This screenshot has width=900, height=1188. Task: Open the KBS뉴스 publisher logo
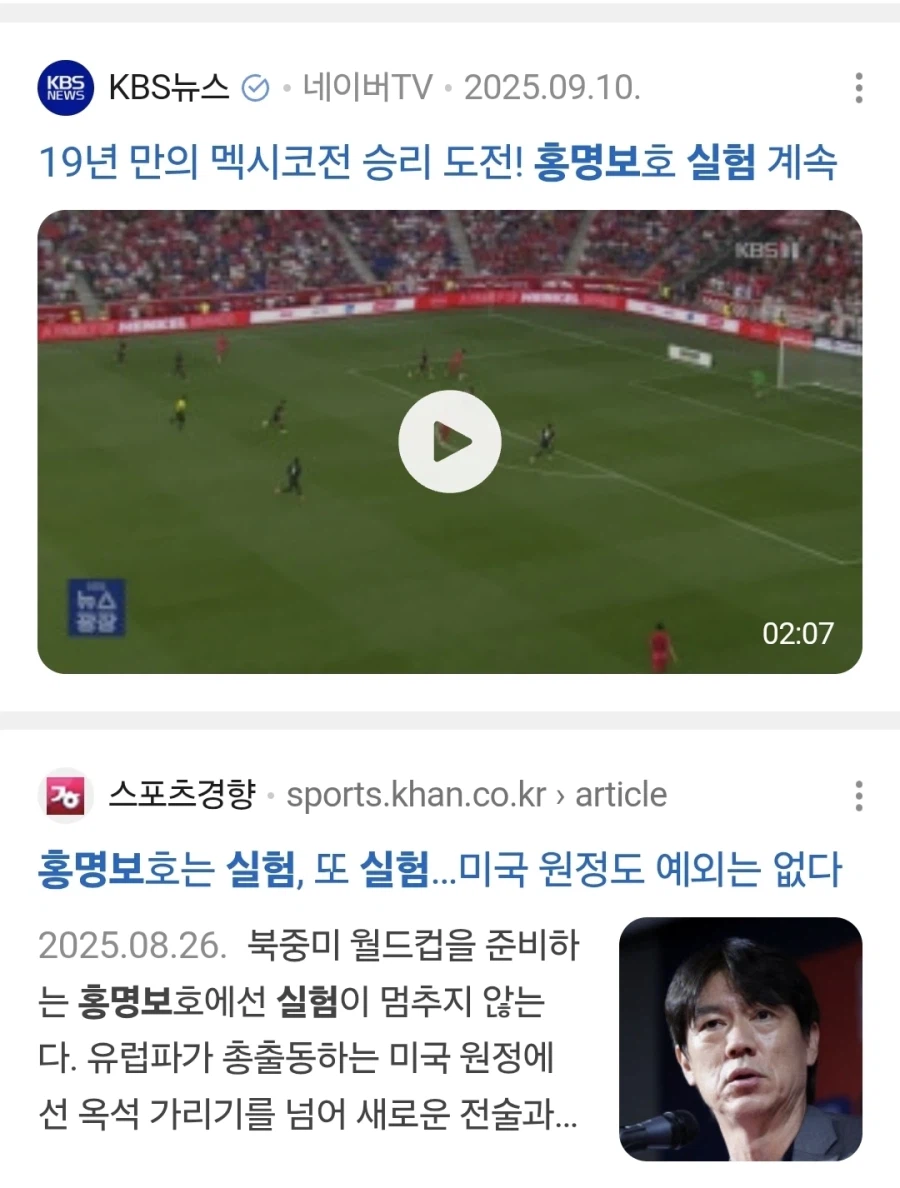point(65,87)
